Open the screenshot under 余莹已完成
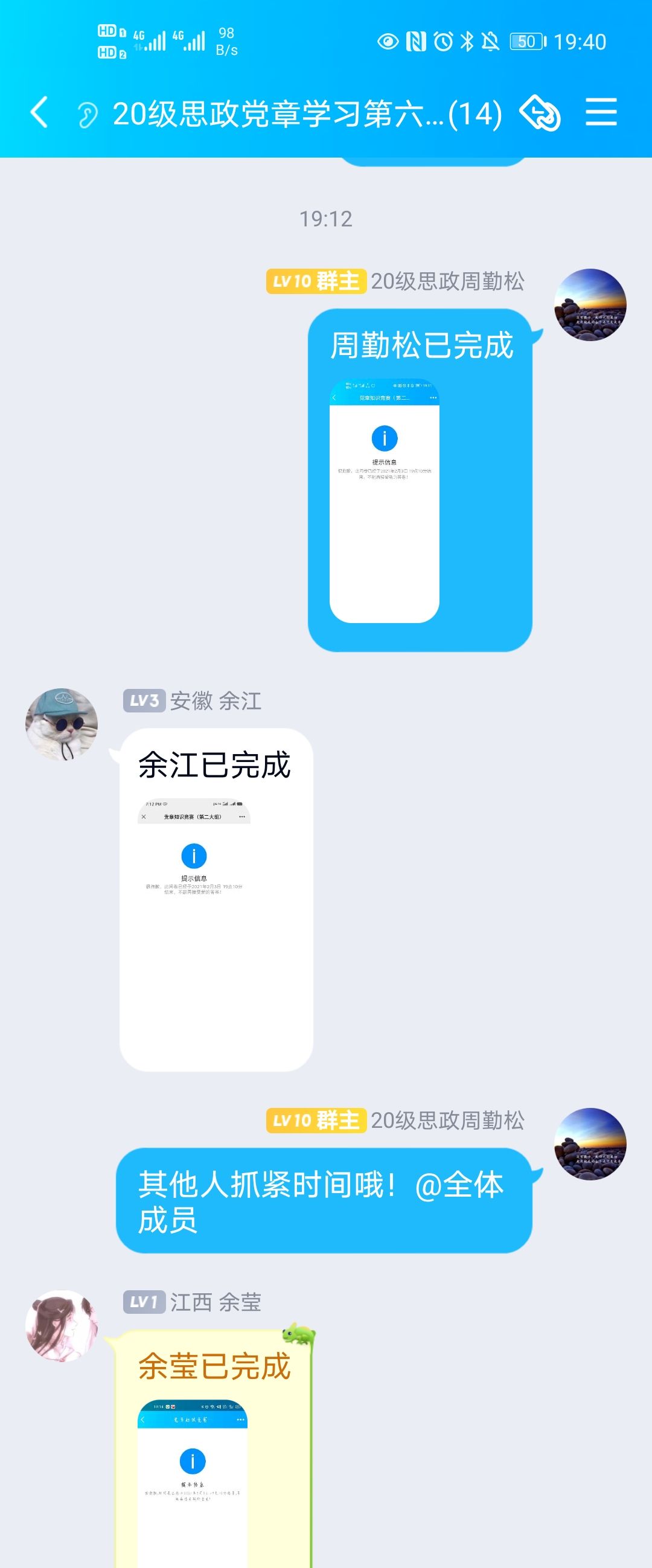Image resolution: width=652 pixels, height=1568 pixels. (x=193, y=1485)
